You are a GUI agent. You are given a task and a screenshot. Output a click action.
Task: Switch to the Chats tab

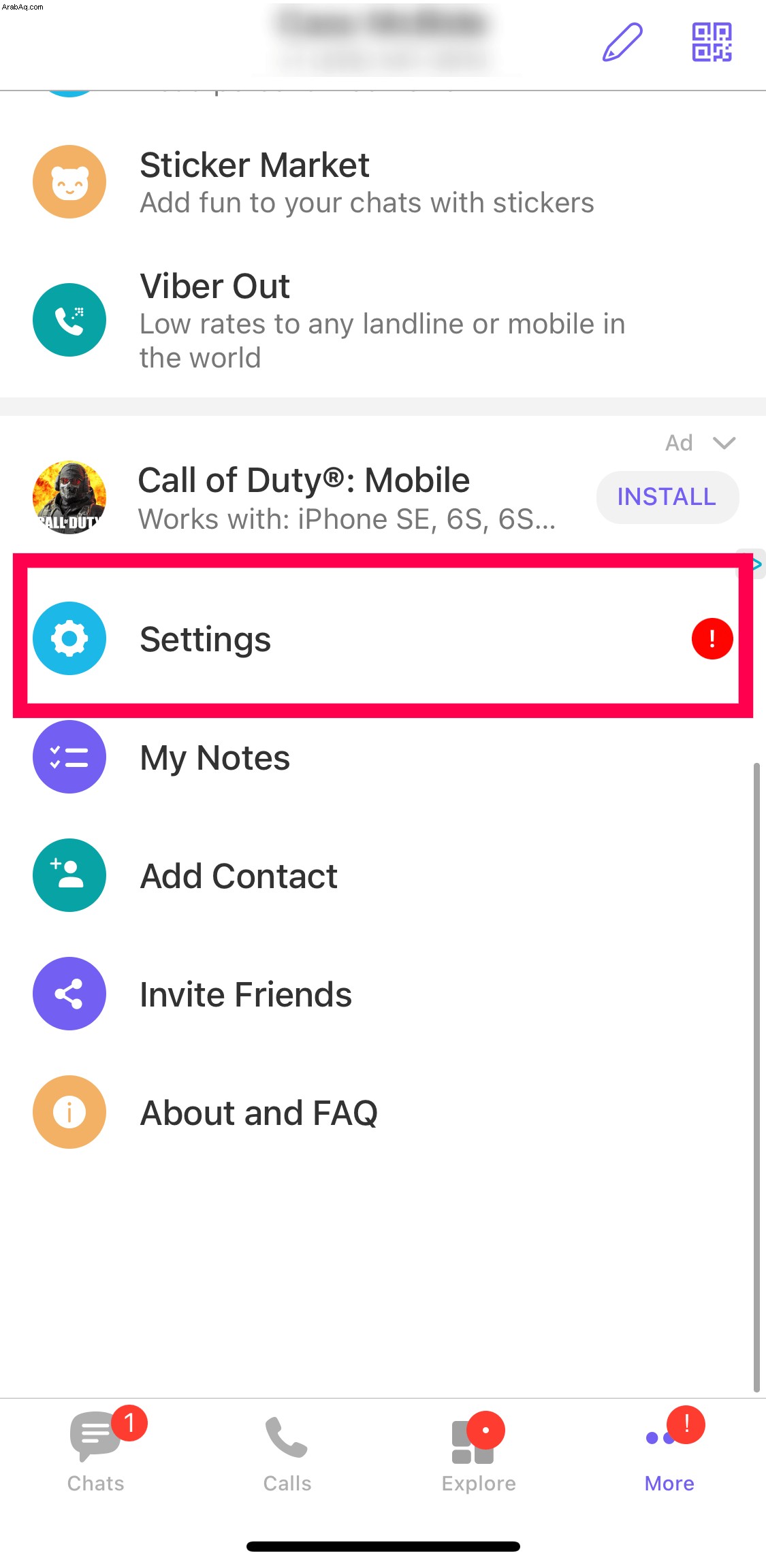(96, 1451)
